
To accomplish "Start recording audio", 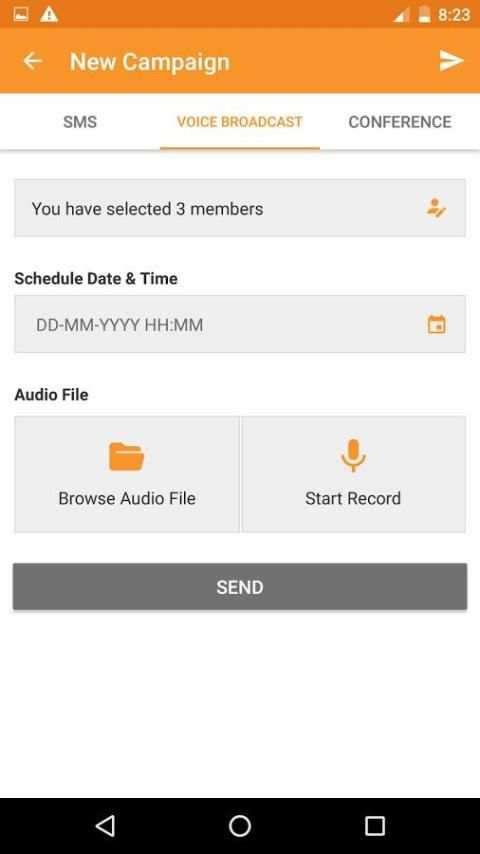I will coord(353,474).
